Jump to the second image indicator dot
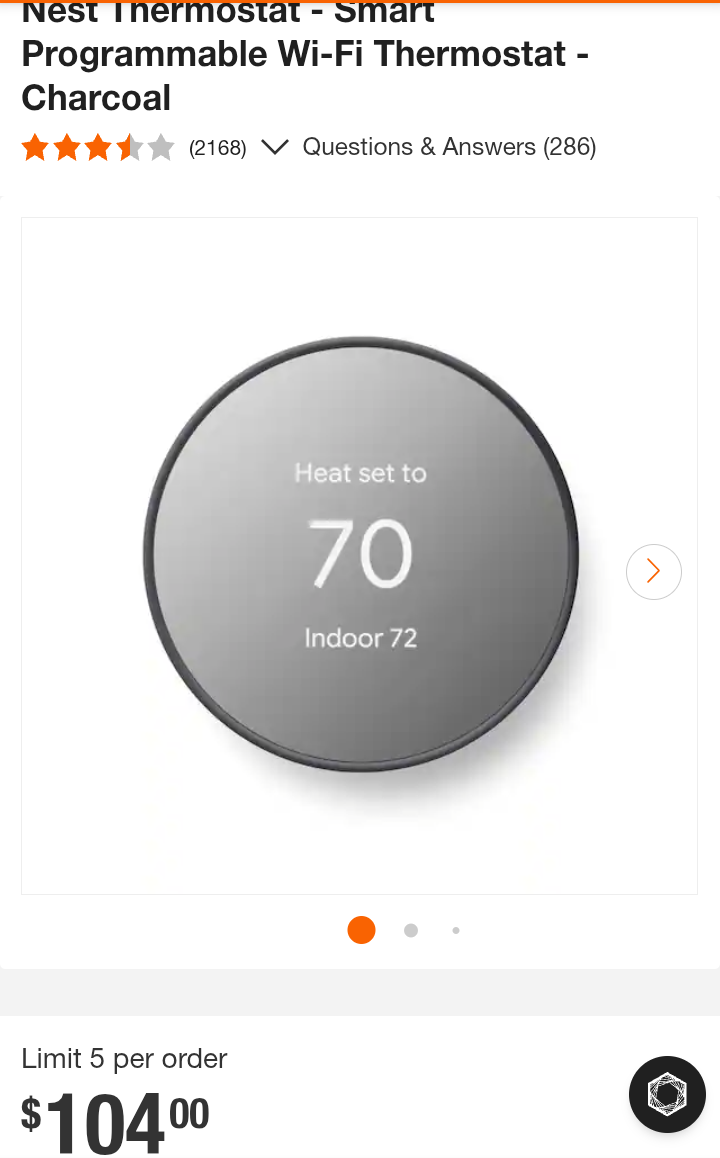The image size is (720, 1158). [411, 931]
